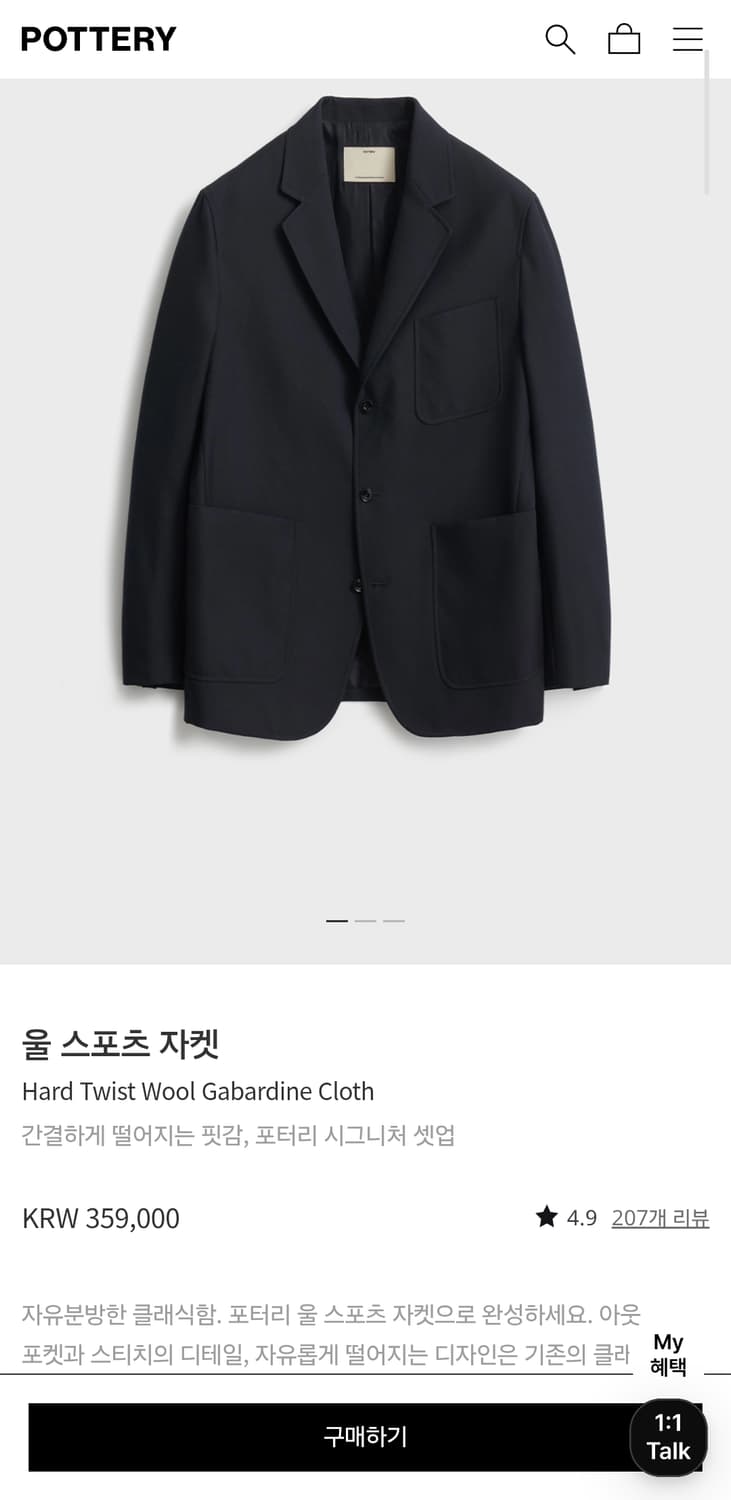
Task: Select the third carousel dot indicator
Action: [394, 920]
